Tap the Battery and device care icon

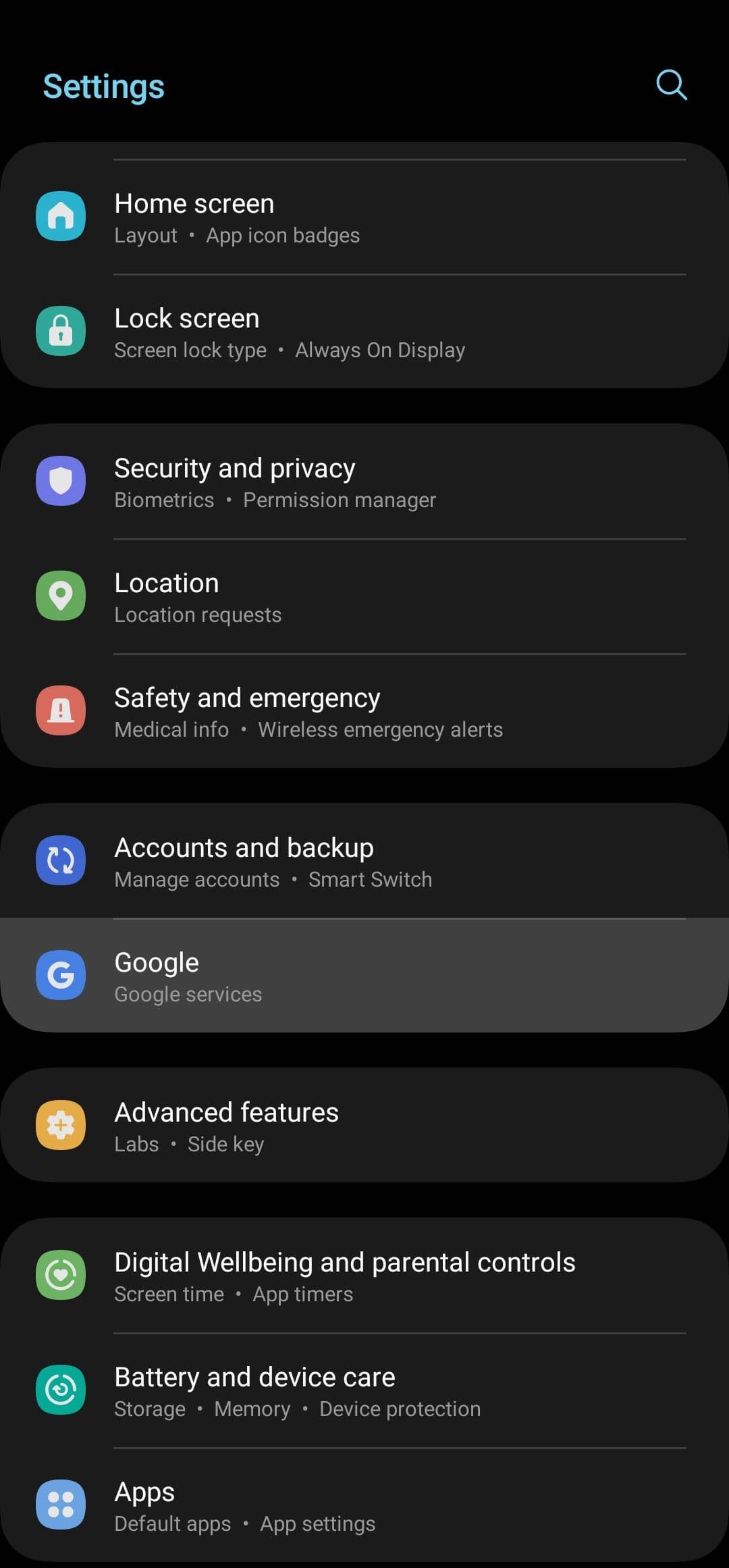tap(61, 1390)
